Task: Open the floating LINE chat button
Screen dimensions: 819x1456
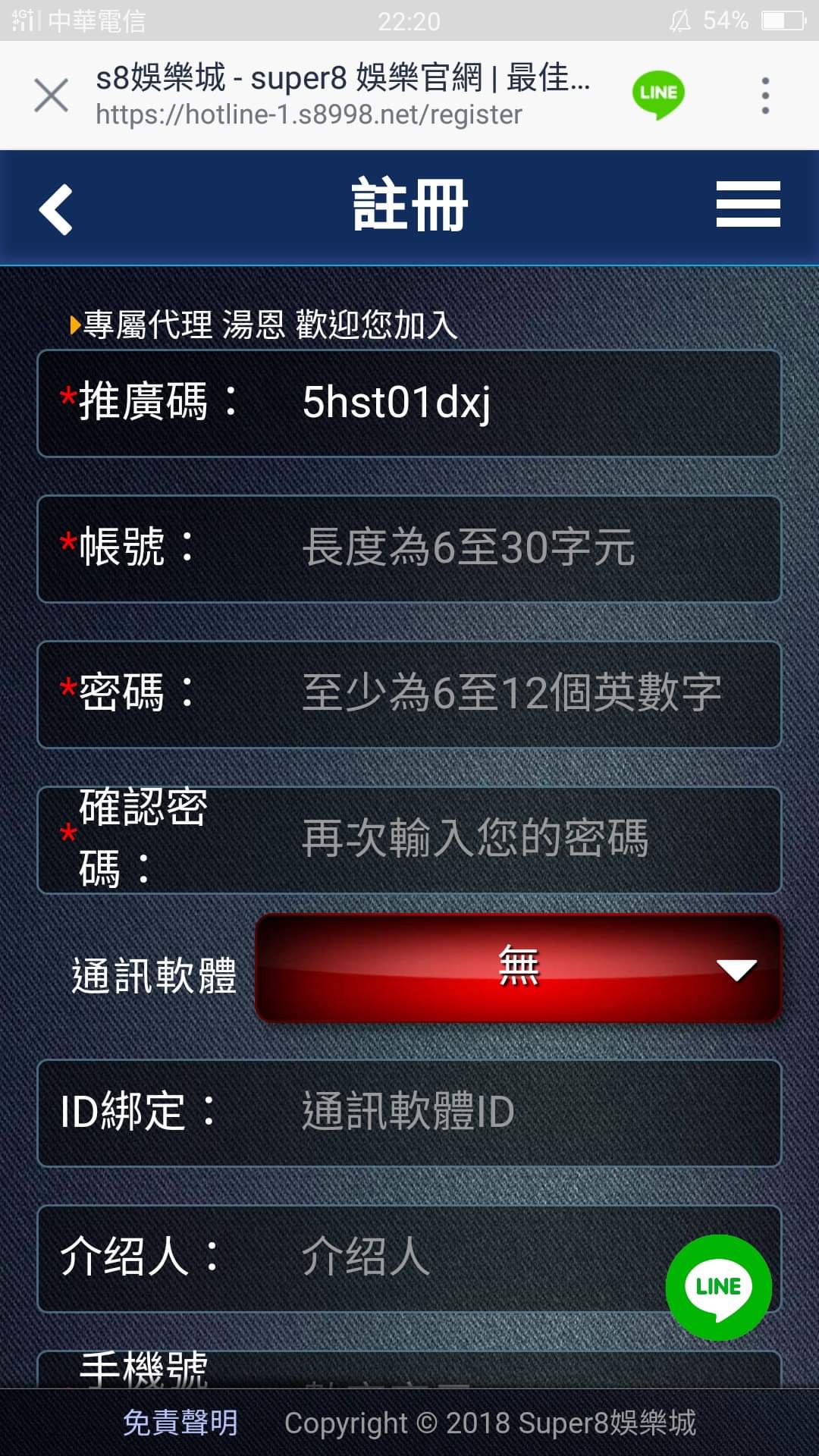Action: tap(718, 1287)
